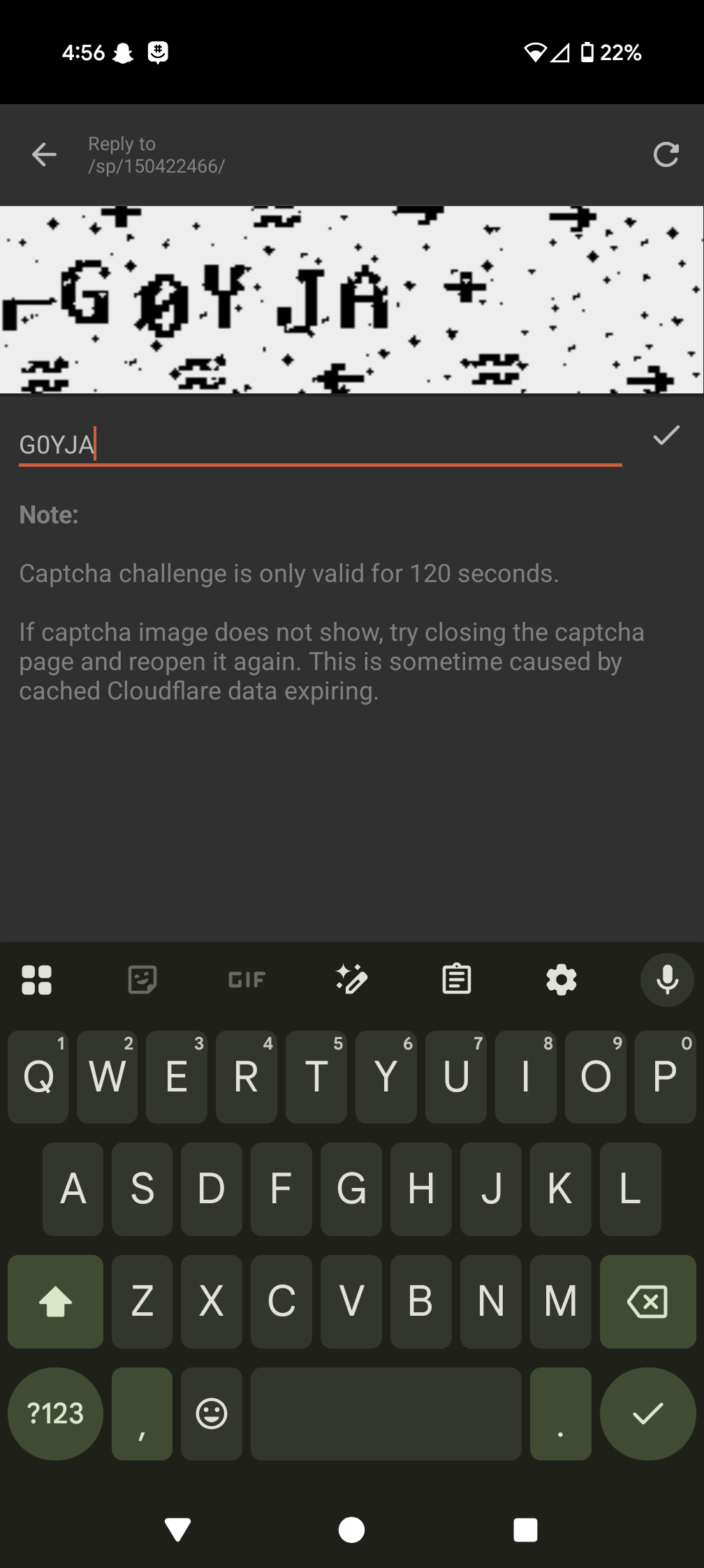Submit the captcha answer with checkmark
The height and width of the screenshot is (1568, 704).
[x=666, y=435]
